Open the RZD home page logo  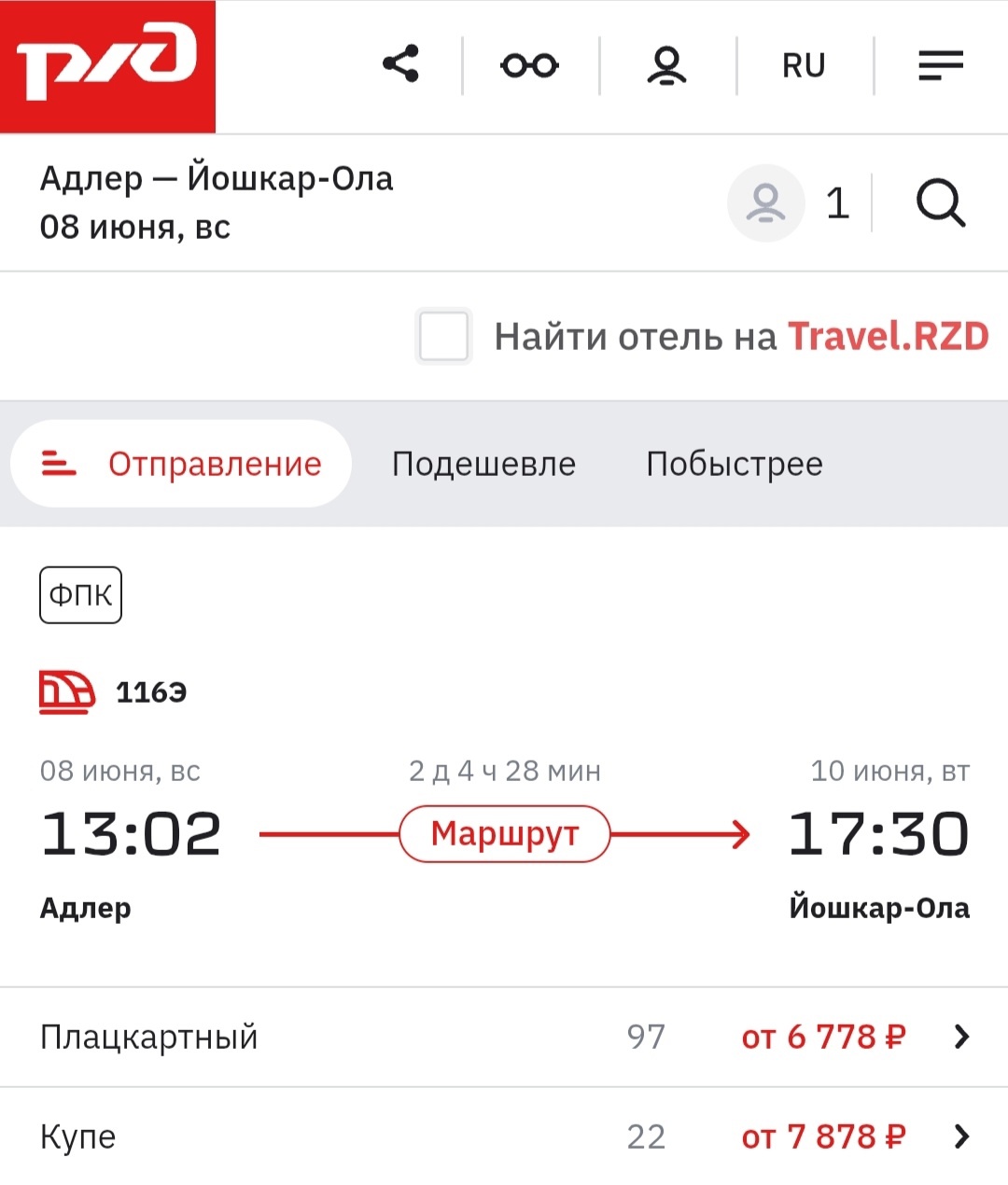107,65
